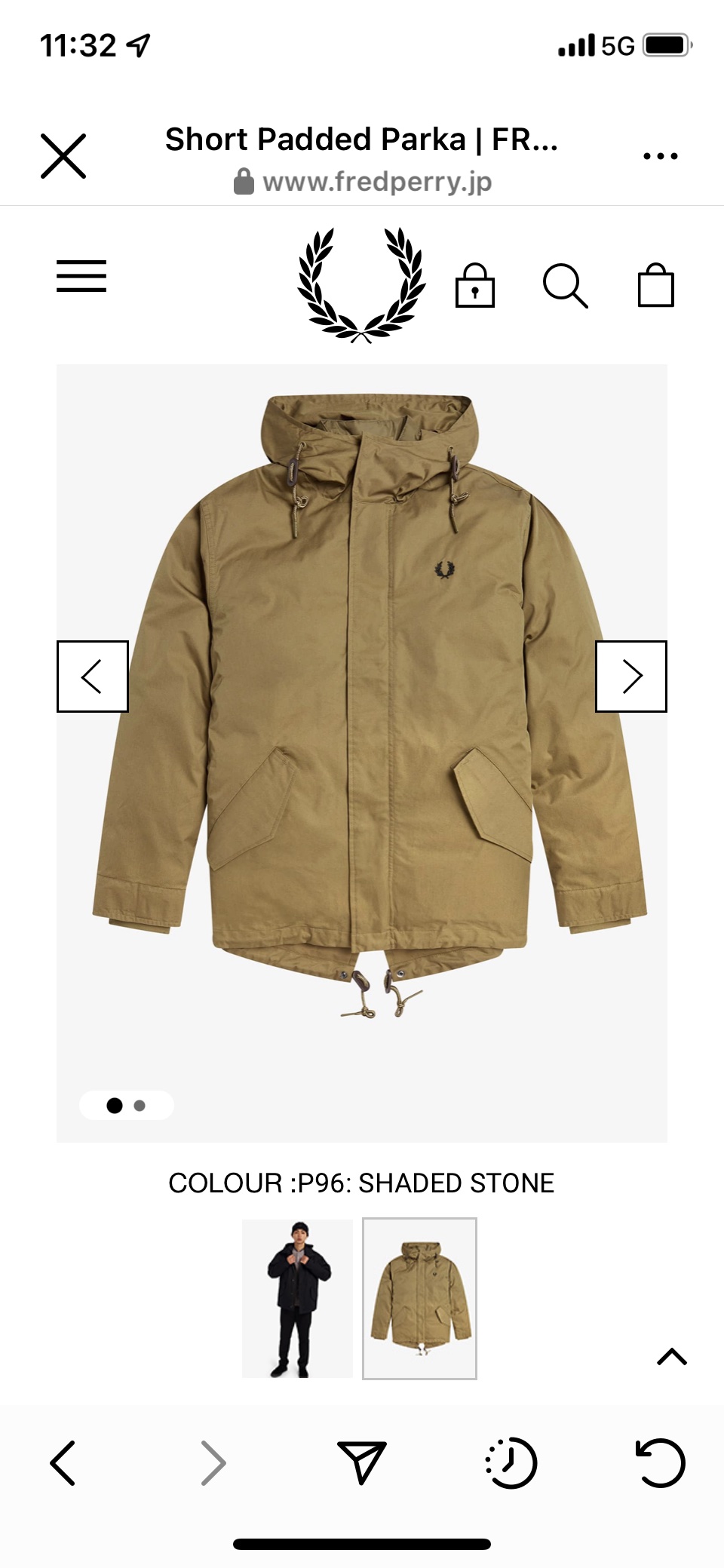Open site search
The image size is (724, 1568).
tap(565, 286)
